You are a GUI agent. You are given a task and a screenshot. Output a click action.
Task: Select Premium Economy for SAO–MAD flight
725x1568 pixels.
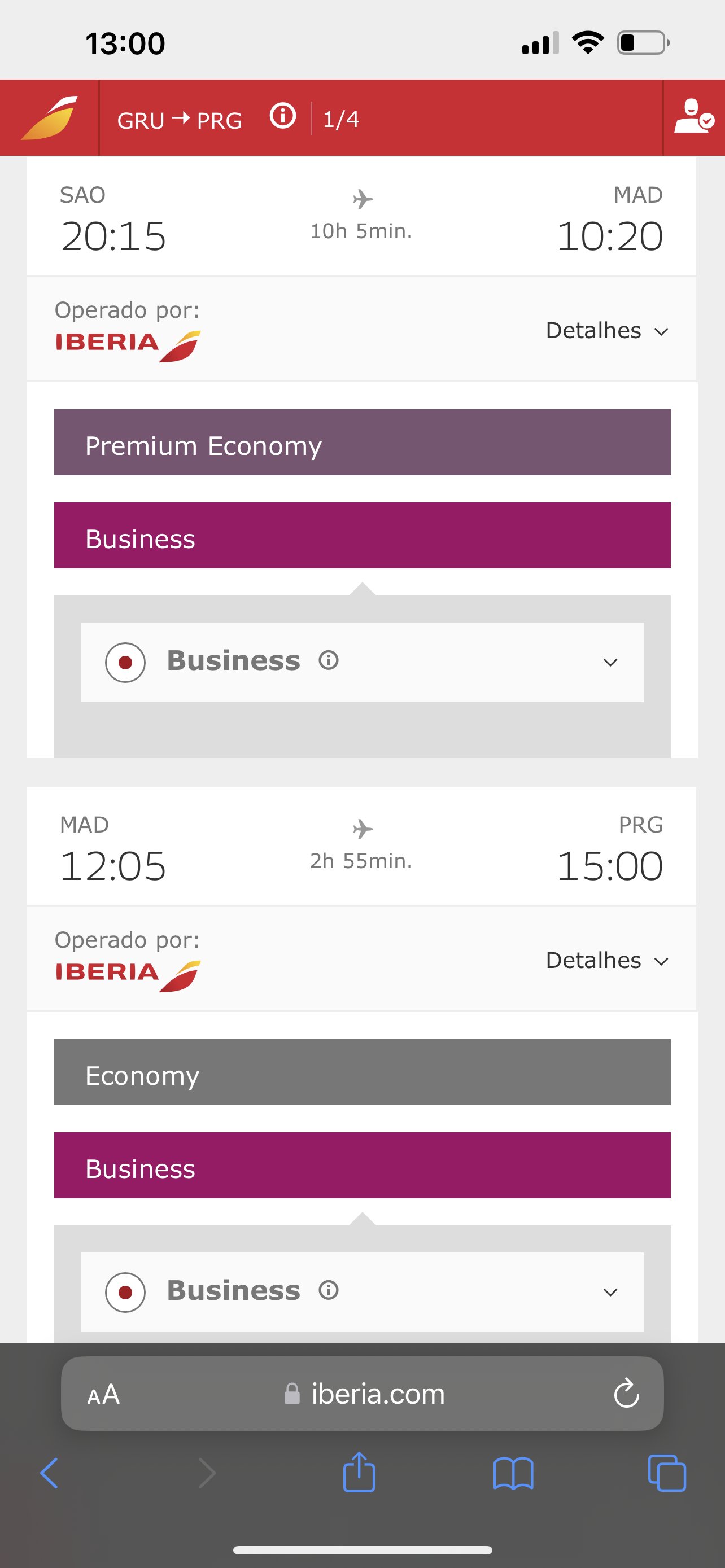point(362,443)
